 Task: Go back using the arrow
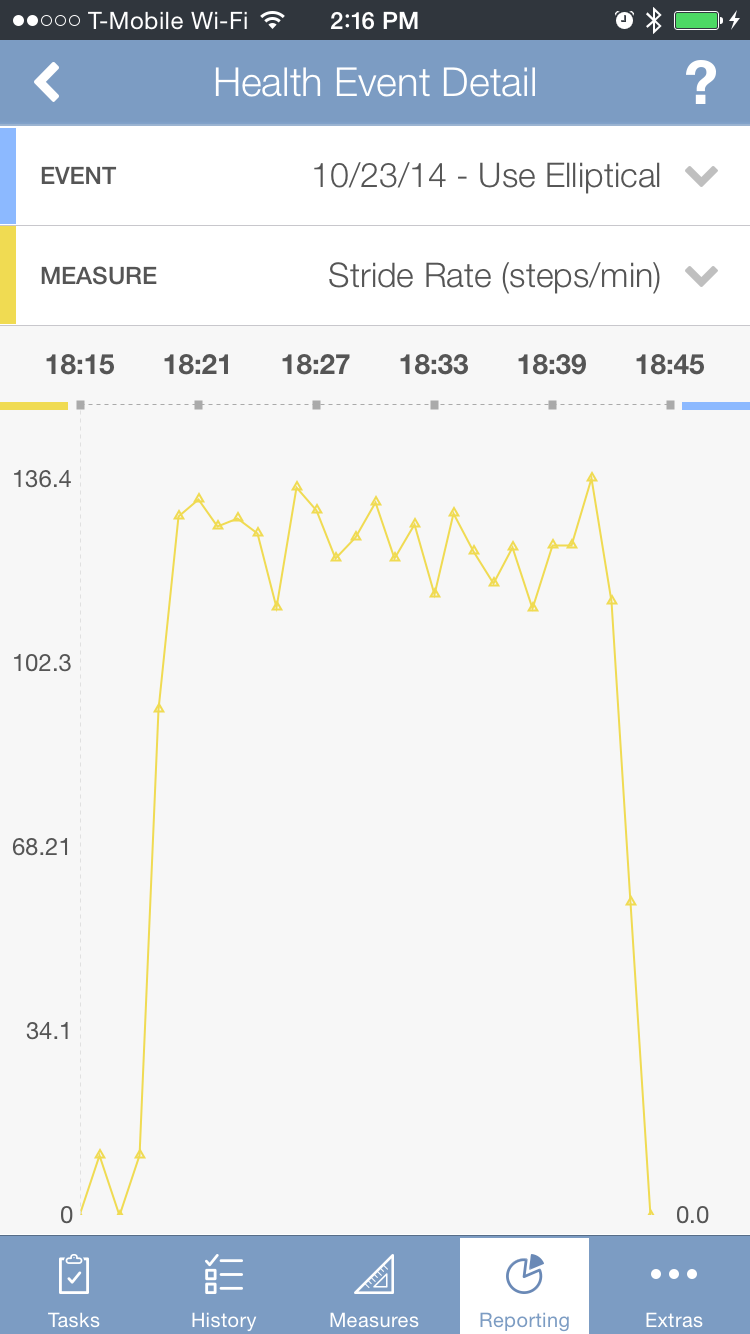coord(47,83)
